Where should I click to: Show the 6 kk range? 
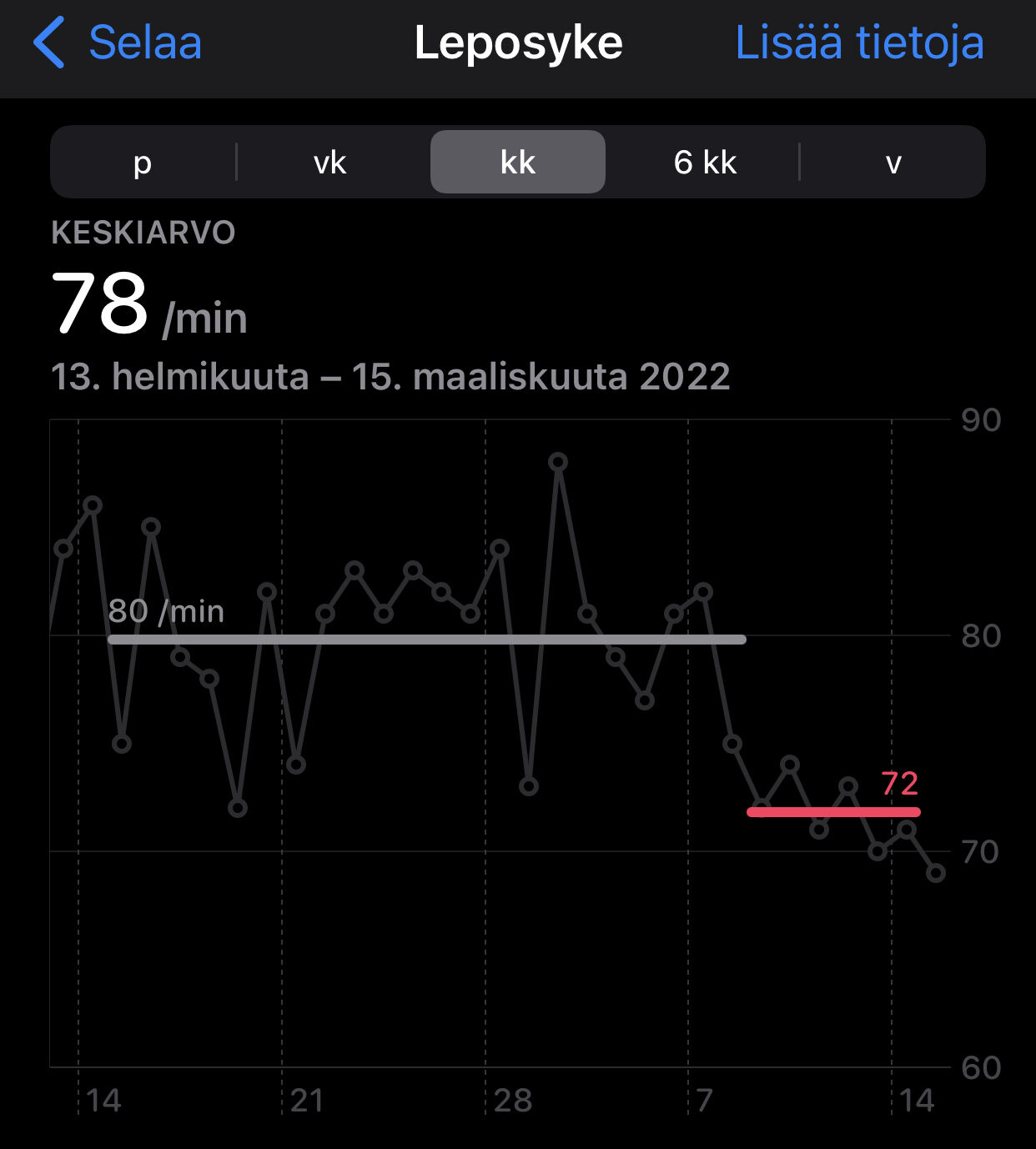coord(705,162)
